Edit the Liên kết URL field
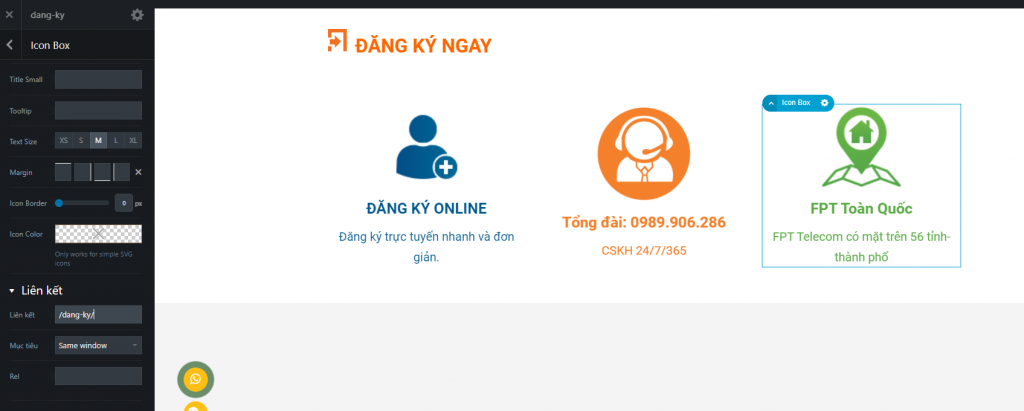The width and height of the screenshot is (1024, 411). tap(98, 314)
